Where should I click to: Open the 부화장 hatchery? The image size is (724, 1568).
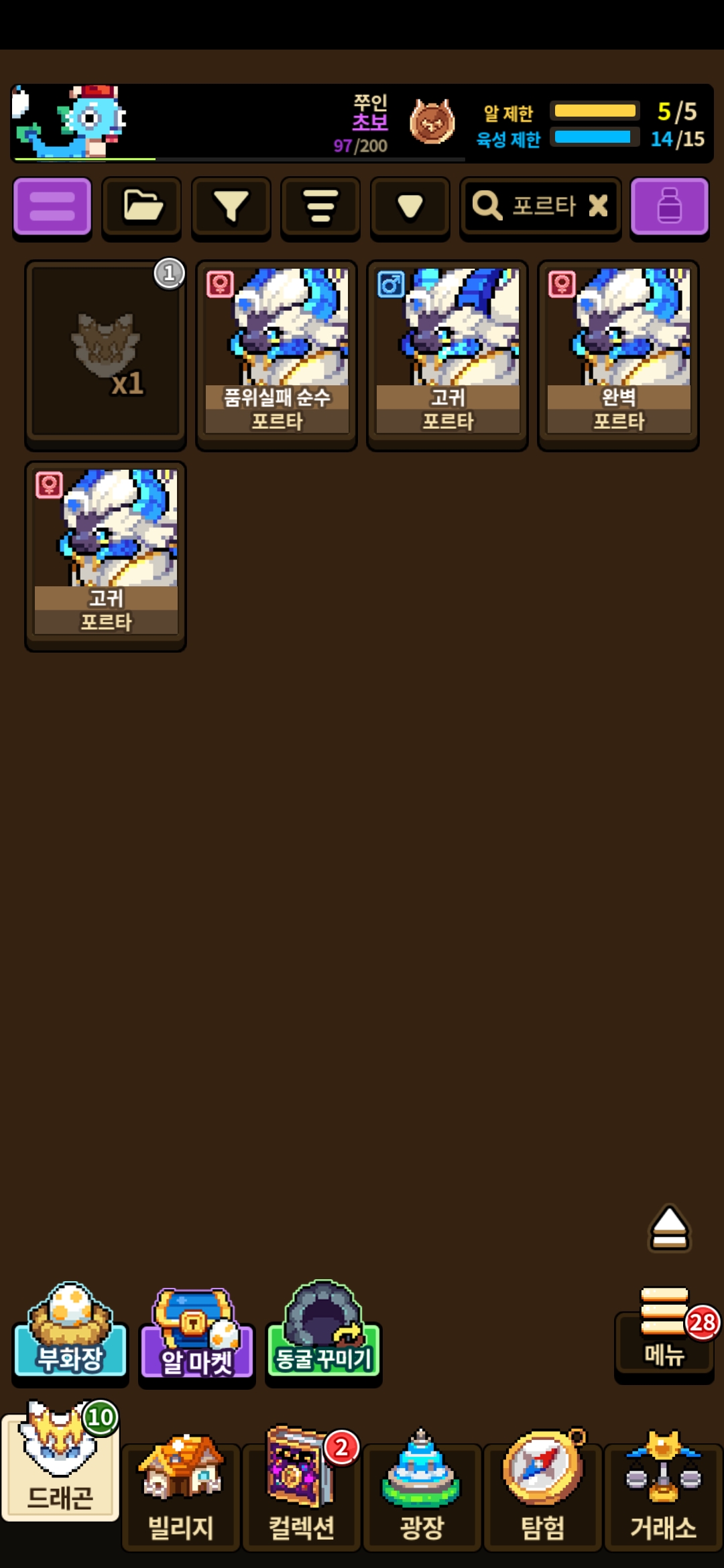70,1332
